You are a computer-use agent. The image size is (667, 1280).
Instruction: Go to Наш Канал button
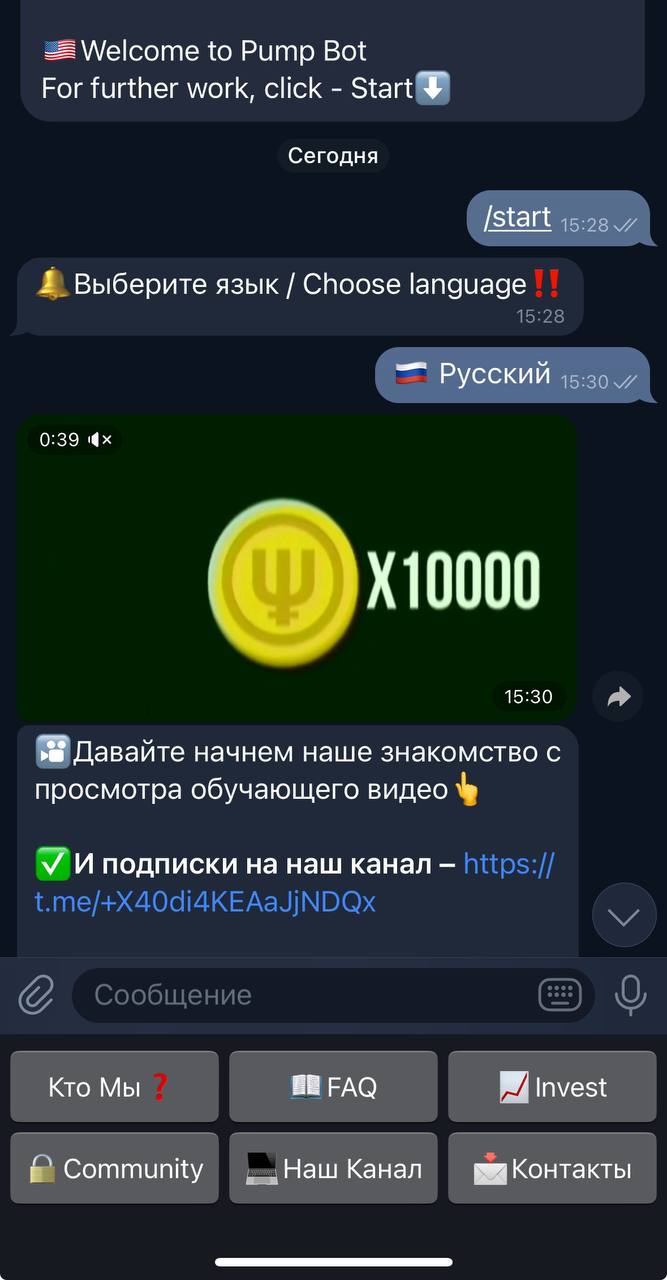(x=333, y=1168)
